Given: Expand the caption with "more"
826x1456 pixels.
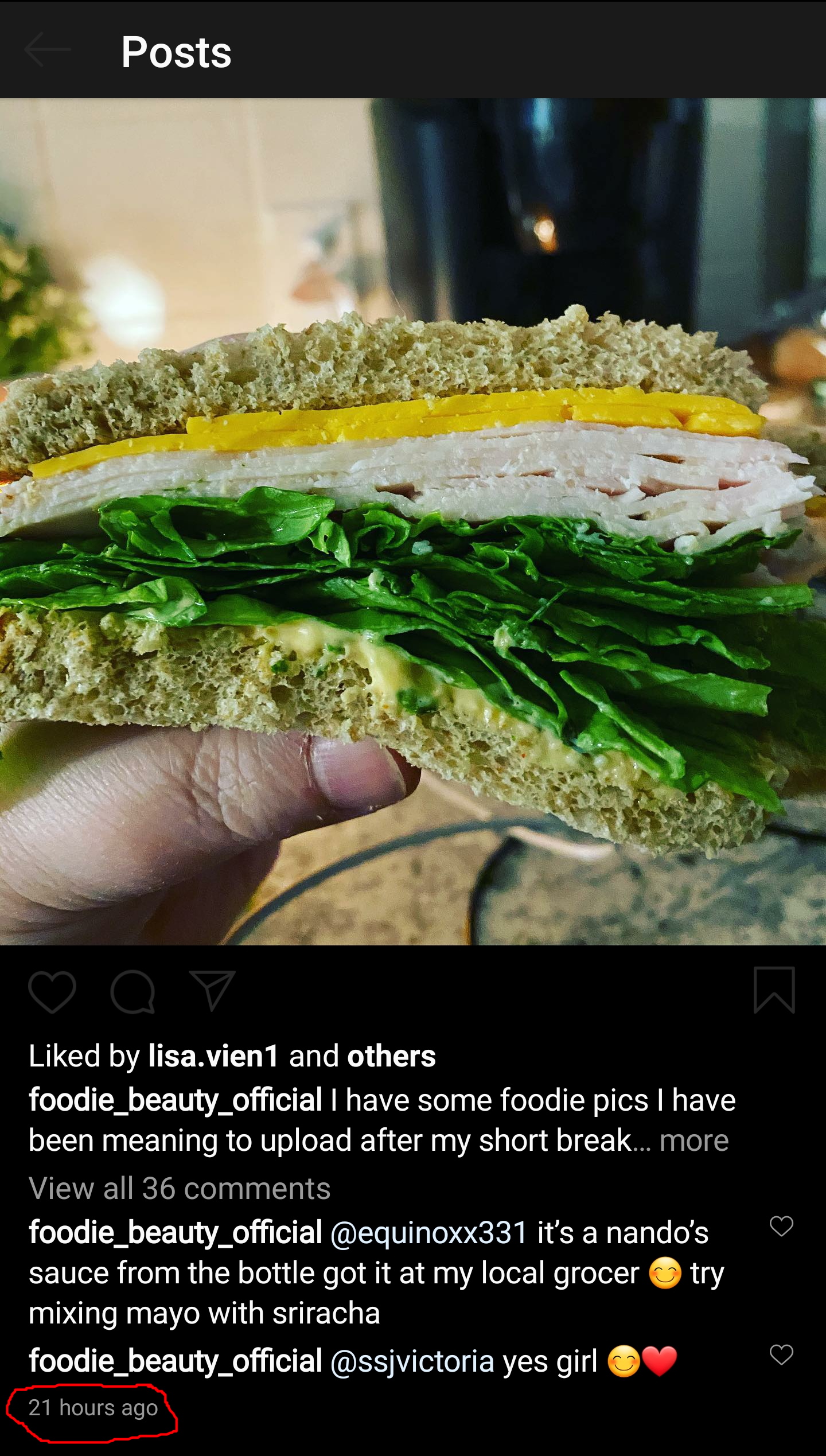Looking at the screenshot, I should click(694, 1141).
